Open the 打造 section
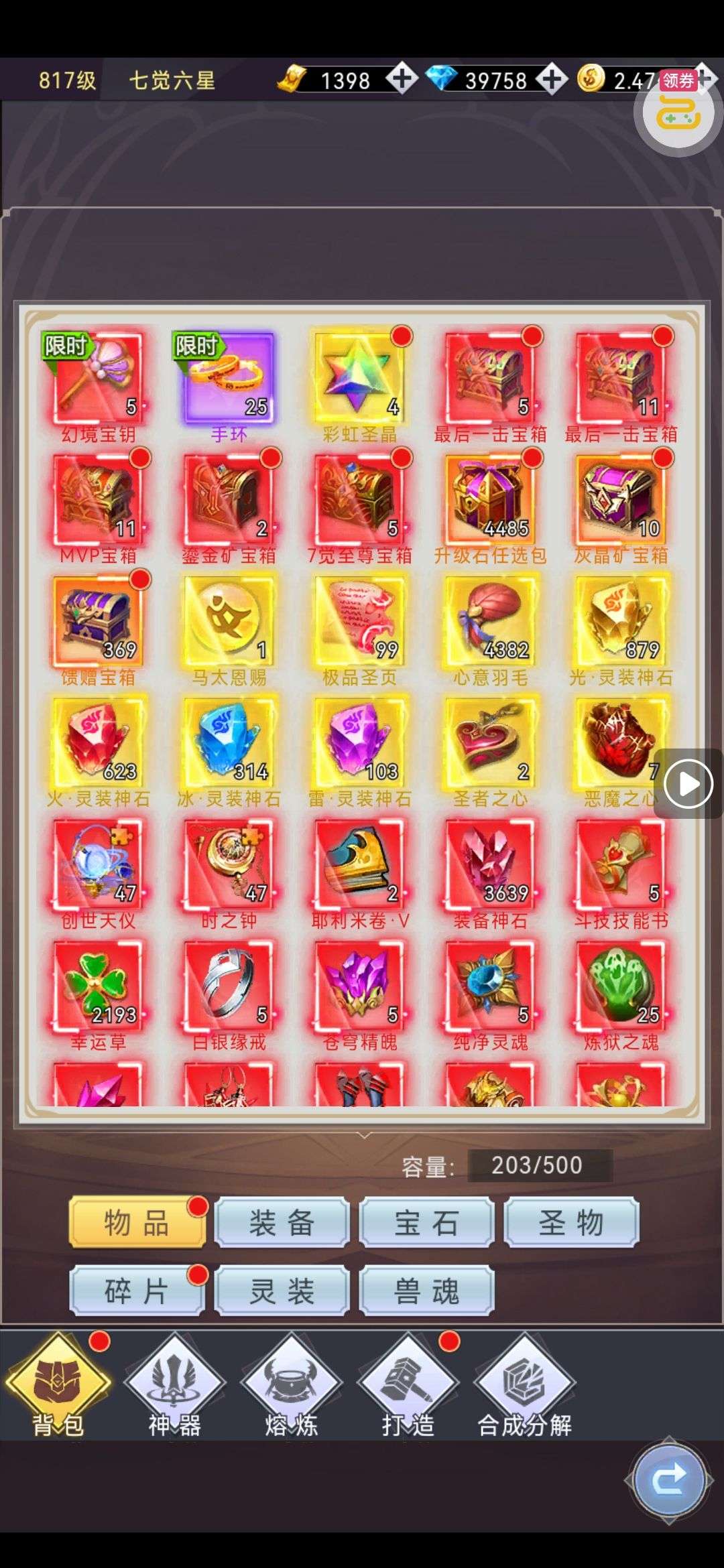The width and height of the screenshot is (724, 1568). pyautogui.click(x=408, y=1388)
